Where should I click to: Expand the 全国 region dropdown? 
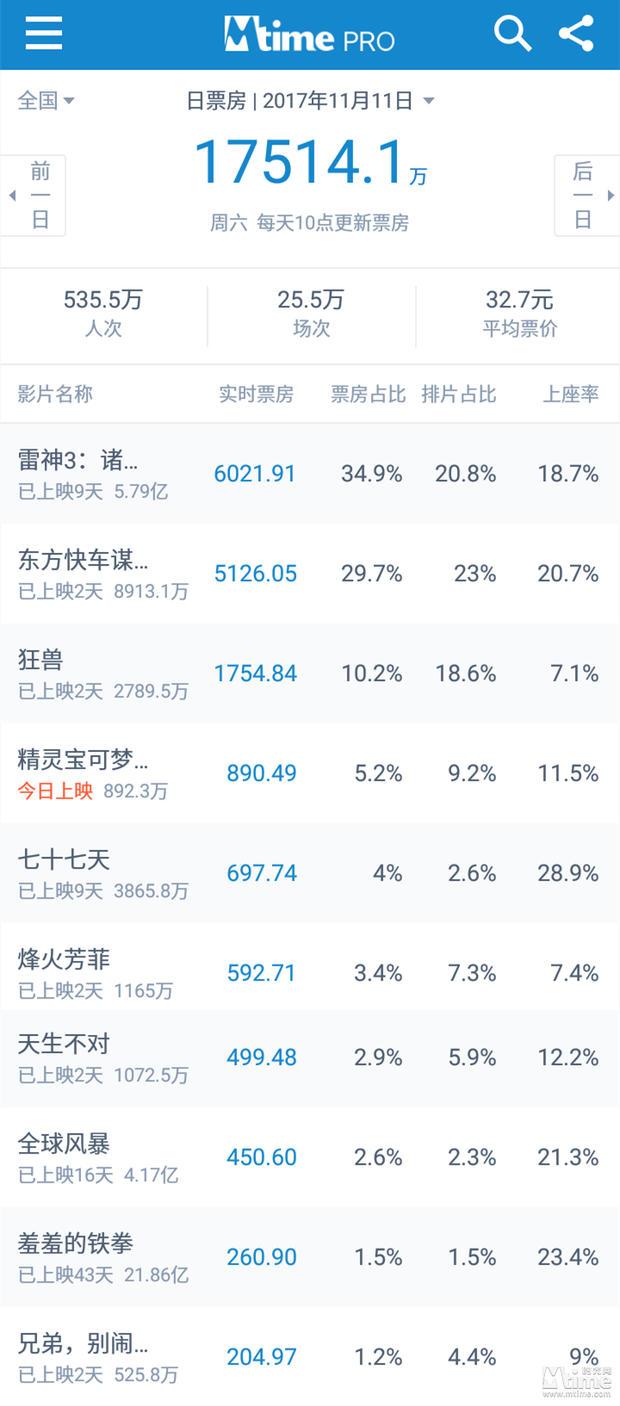(x=46, y=101)
